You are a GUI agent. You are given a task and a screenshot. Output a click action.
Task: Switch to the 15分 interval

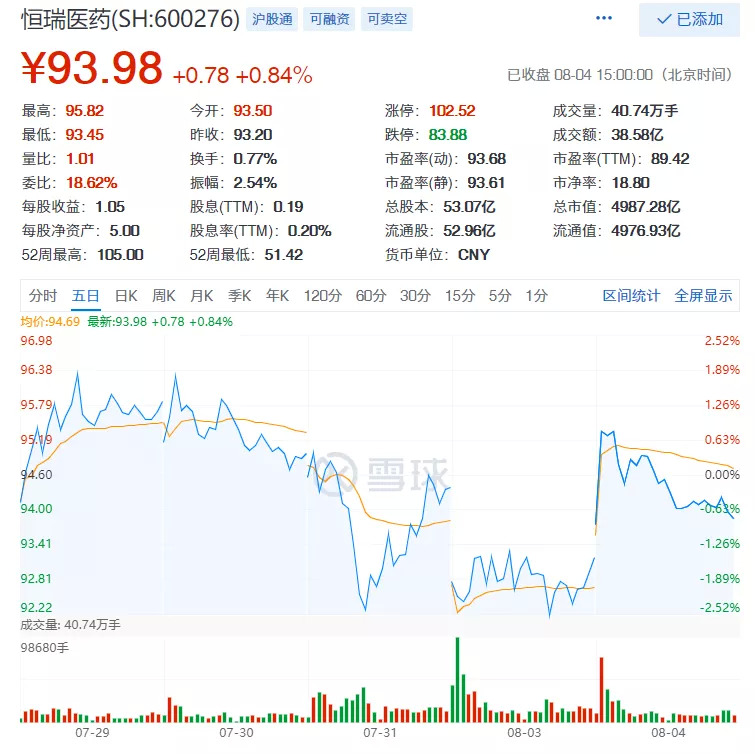coord(460,295)
